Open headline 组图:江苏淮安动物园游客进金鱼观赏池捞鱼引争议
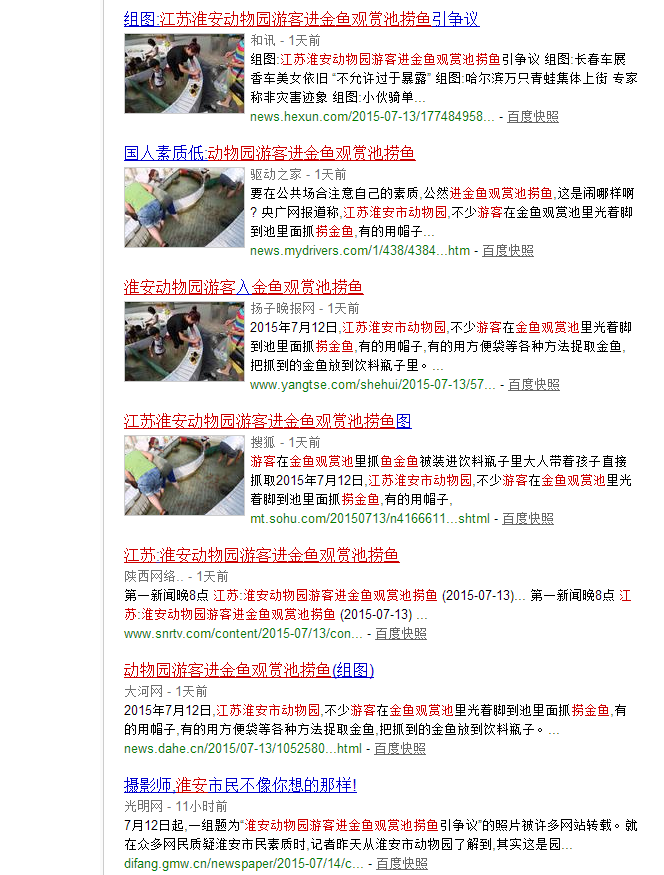This screenshot has height=875, width=664. click(301, 19)
